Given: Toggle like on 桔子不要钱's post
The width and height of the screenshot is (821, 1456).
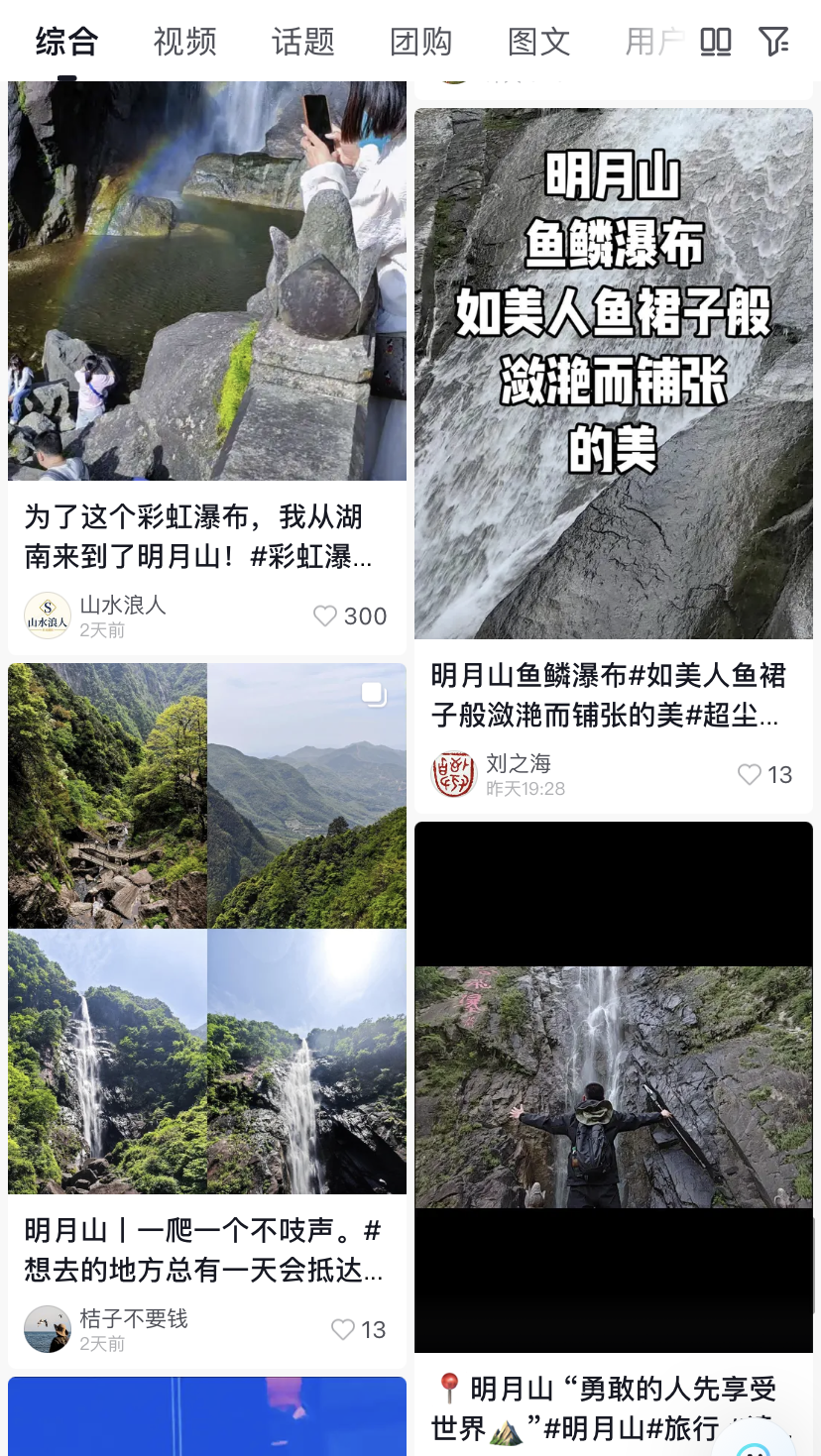Looking at the screenshot, I should [344, 1330].
